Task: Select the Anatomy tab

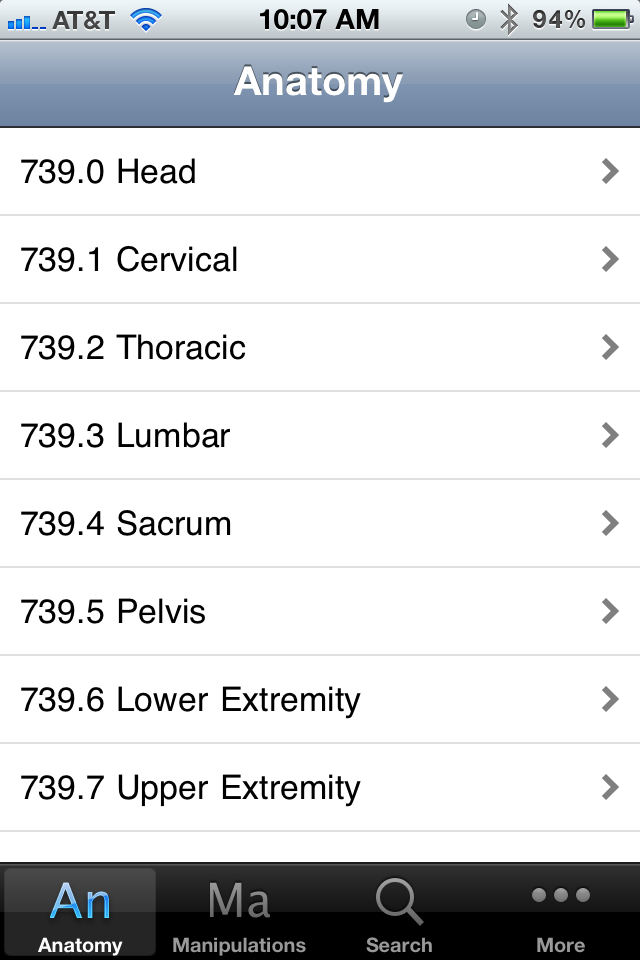Action: click(x=80, y=914)
